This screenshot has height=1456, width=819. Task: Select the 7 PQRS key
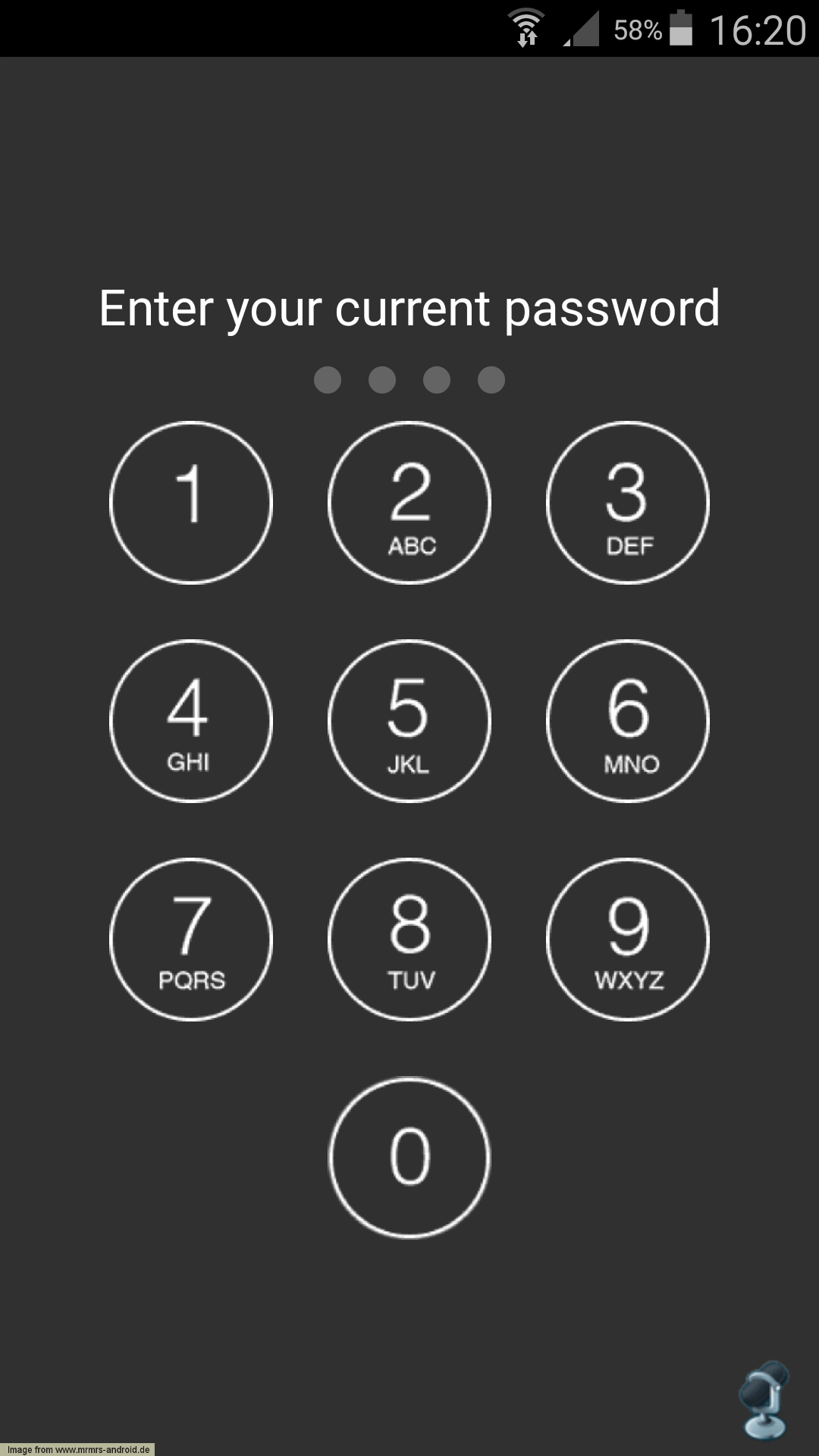click(191, 940)
